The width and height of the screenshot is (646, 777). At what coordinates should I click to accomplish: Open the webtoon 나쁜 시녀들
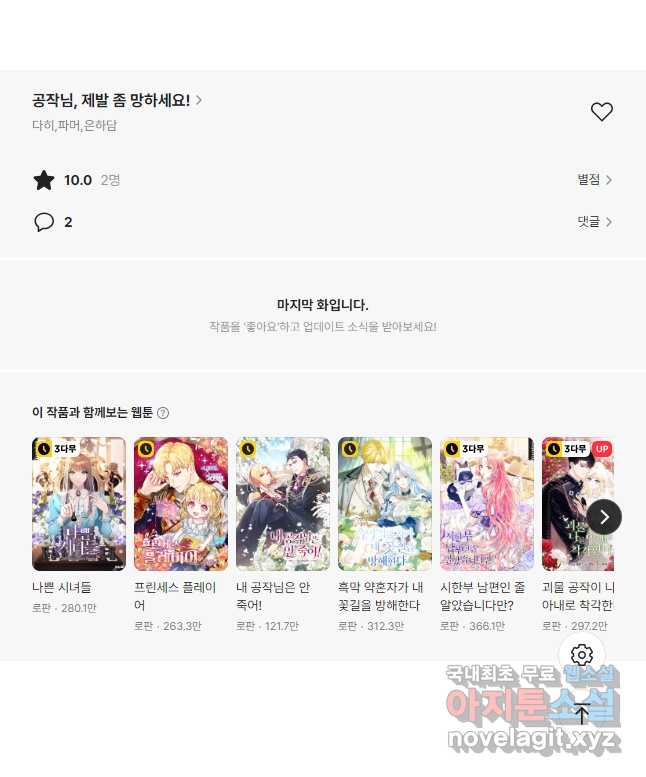pyautogui.click(x=79, y=504)
